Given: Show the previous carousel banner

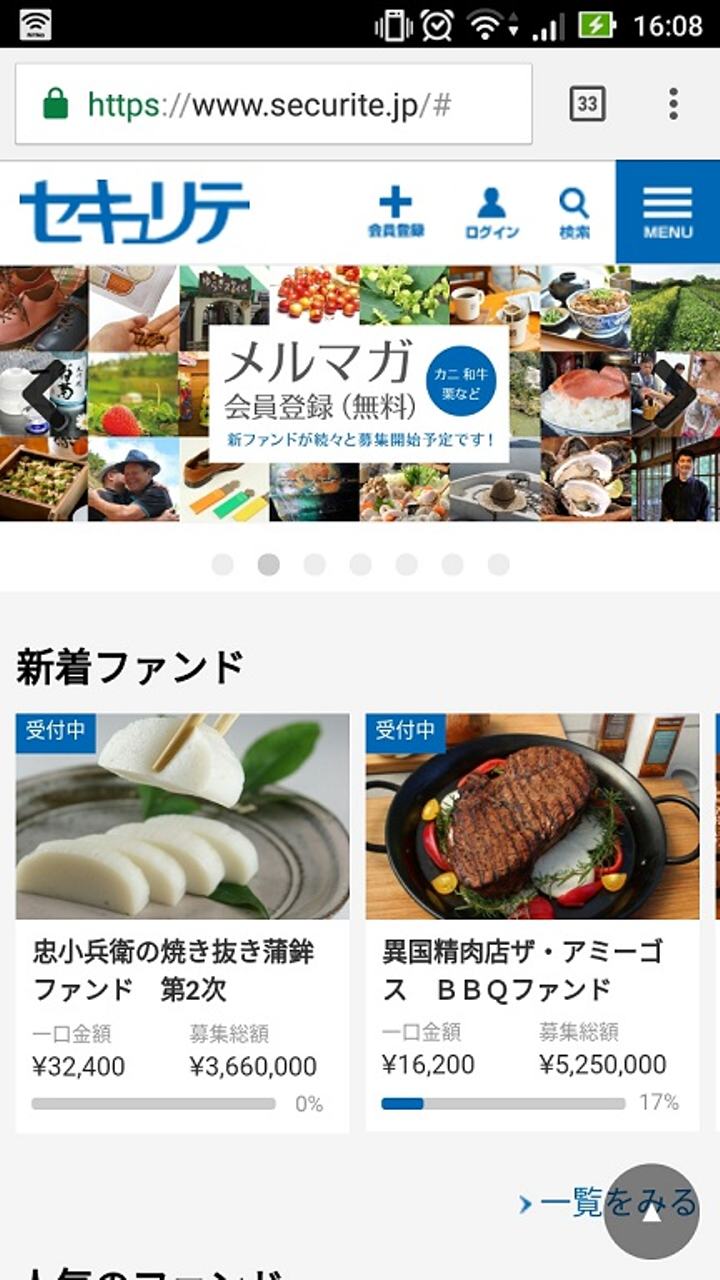Looking at the screenshot, I should click(x=42, y=393).
